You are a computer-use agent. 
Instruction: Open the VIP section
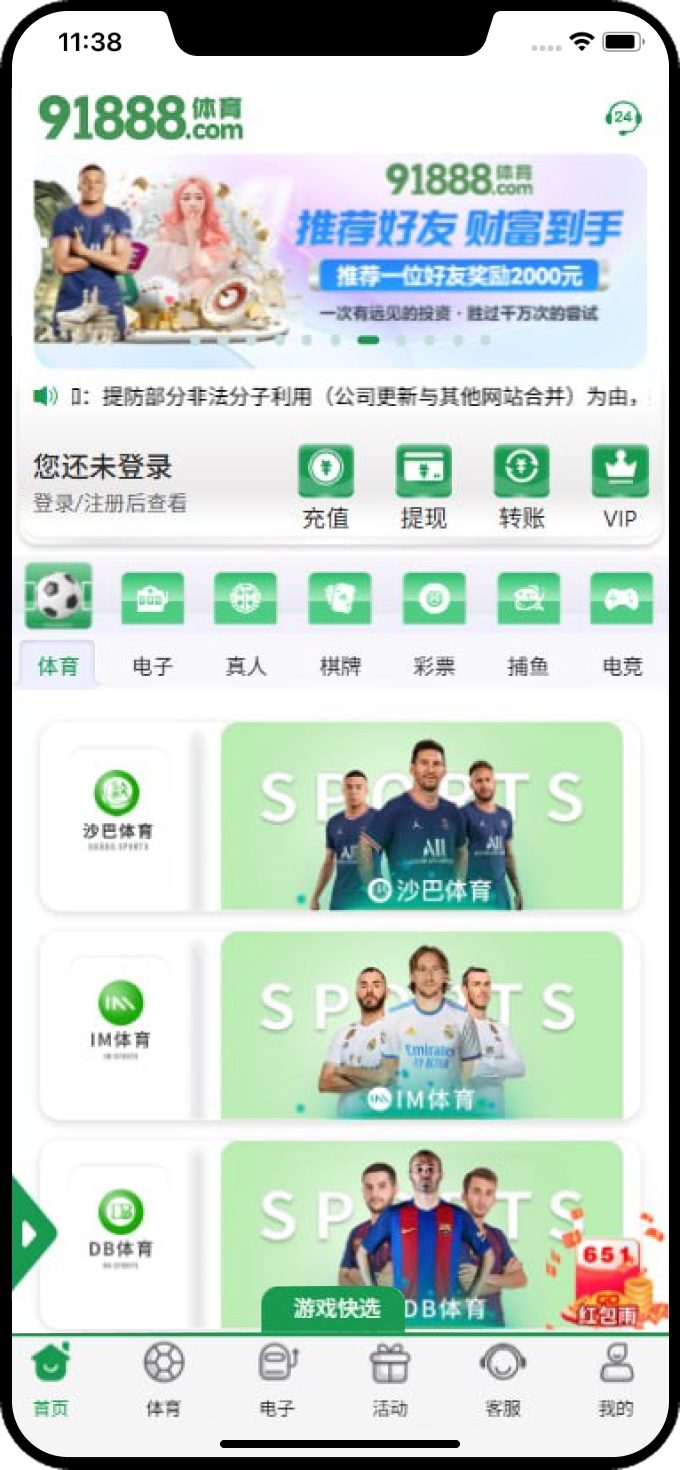click(x=620, y=486)
